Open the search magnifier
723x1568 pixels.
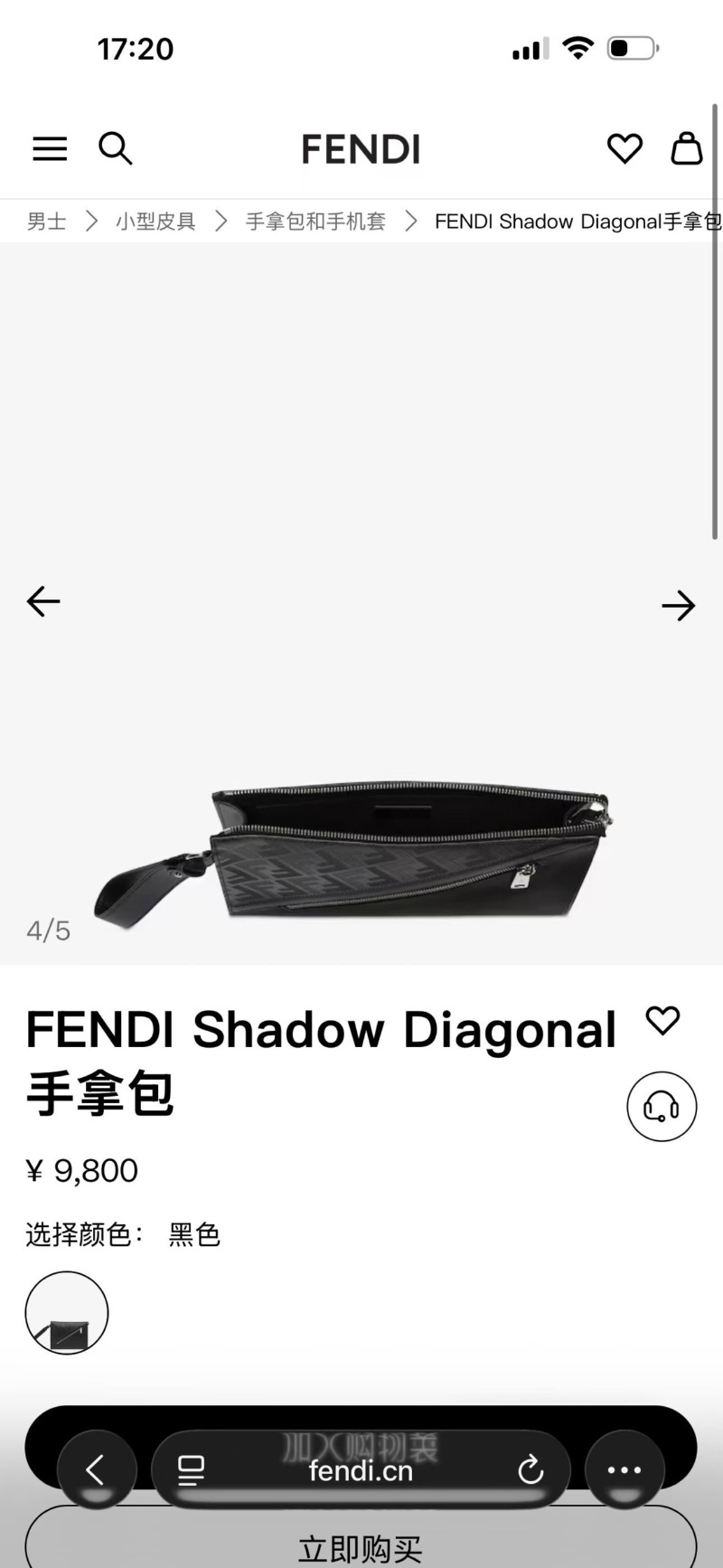115,148
